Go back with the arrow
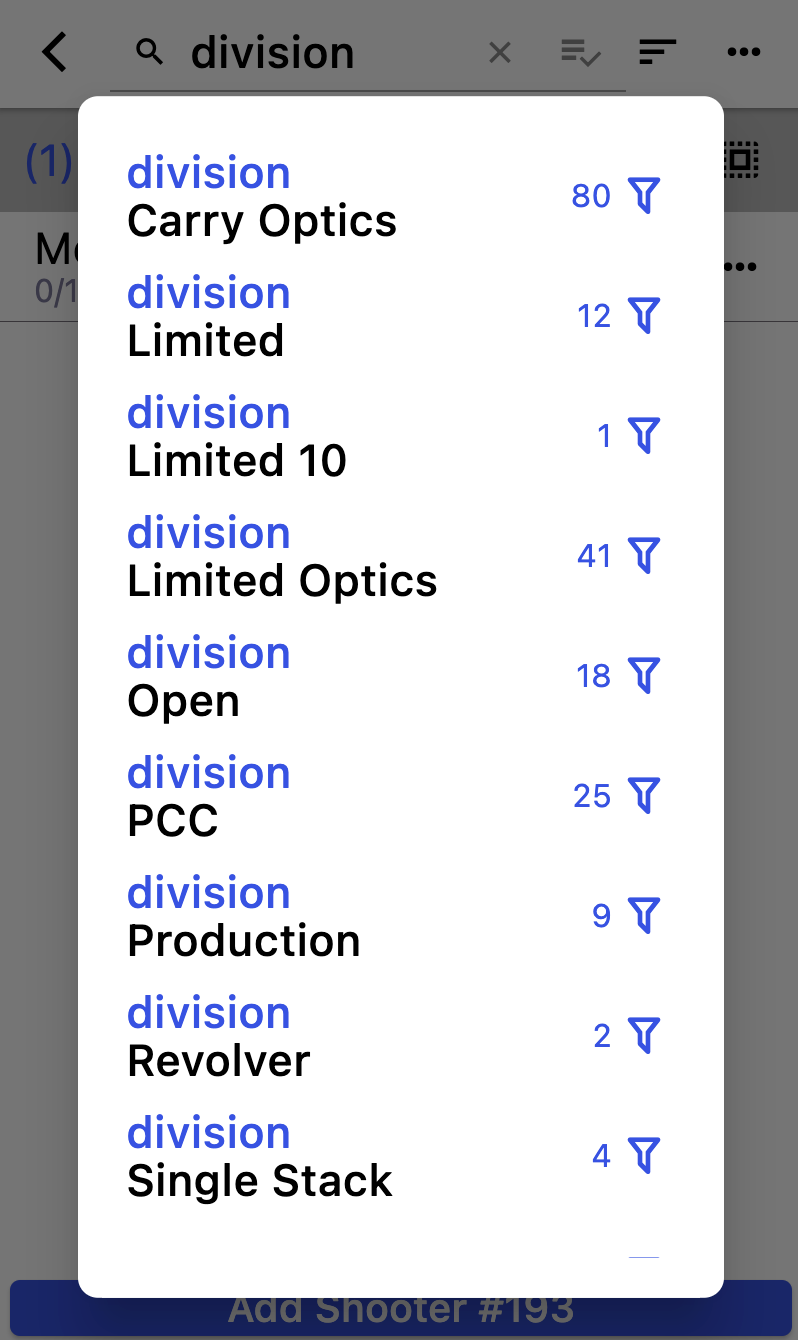Image resolution: width=798 pixels, height=1340 pixels. point(55,52)
